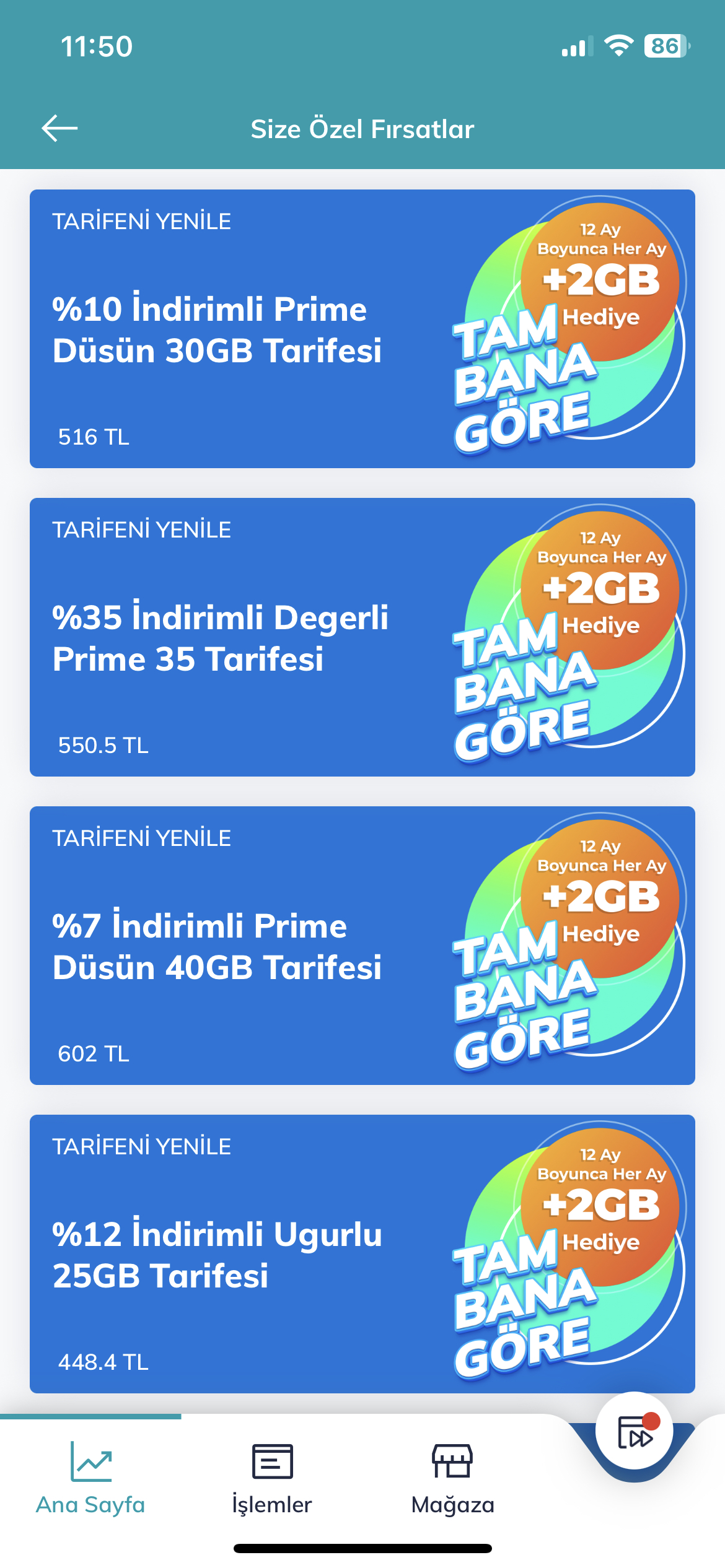This screenshot has width=725, height=1568.
Task: View the Ugurlu 25GB tariff offer
Action: pyautogui.click(x=362, y=1254)
